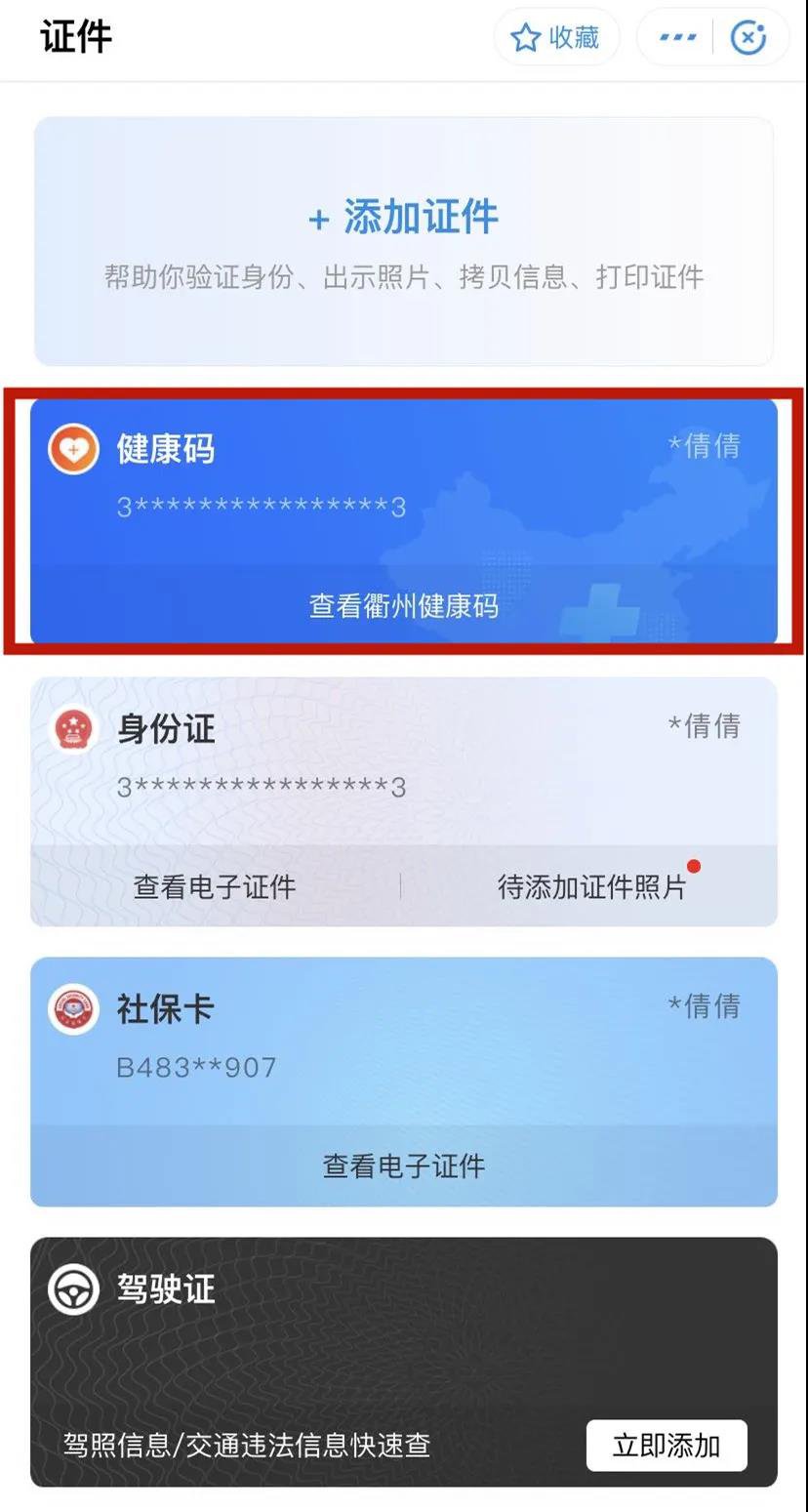The height and width of the screenshot is (1512, 808).
Task: View 查看电子证件 under 社保卡
Action: point(403,1165)
